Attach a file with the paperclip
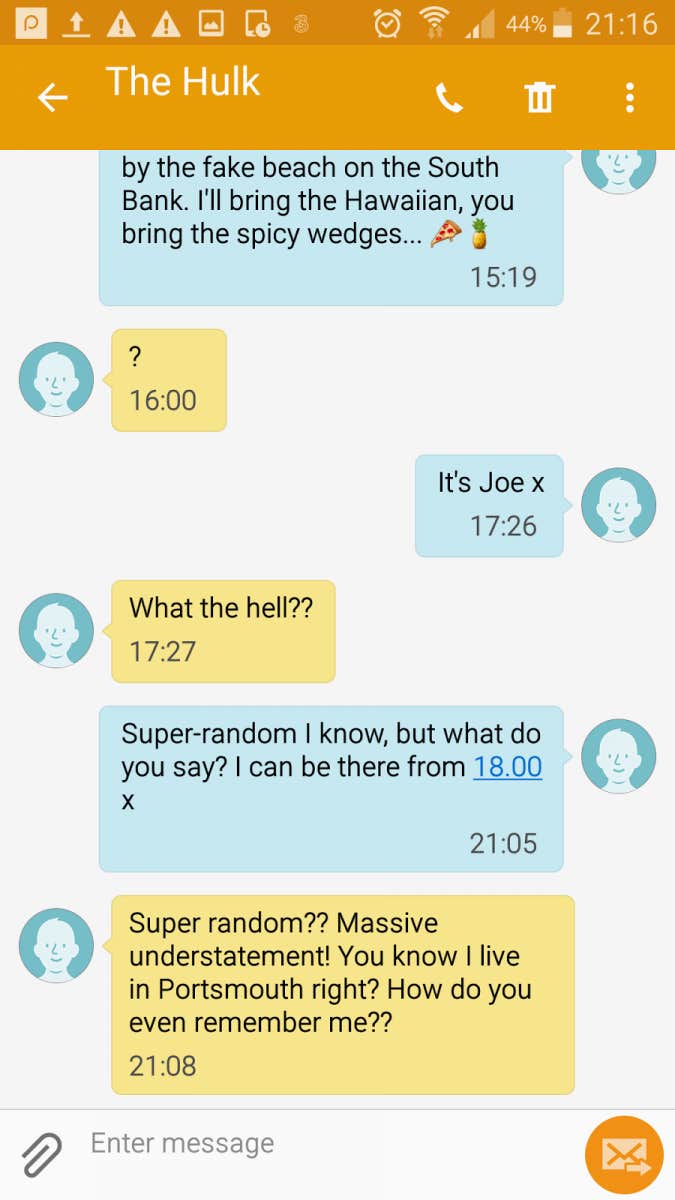The image size is (675, 1200). tap(42, 1155)
